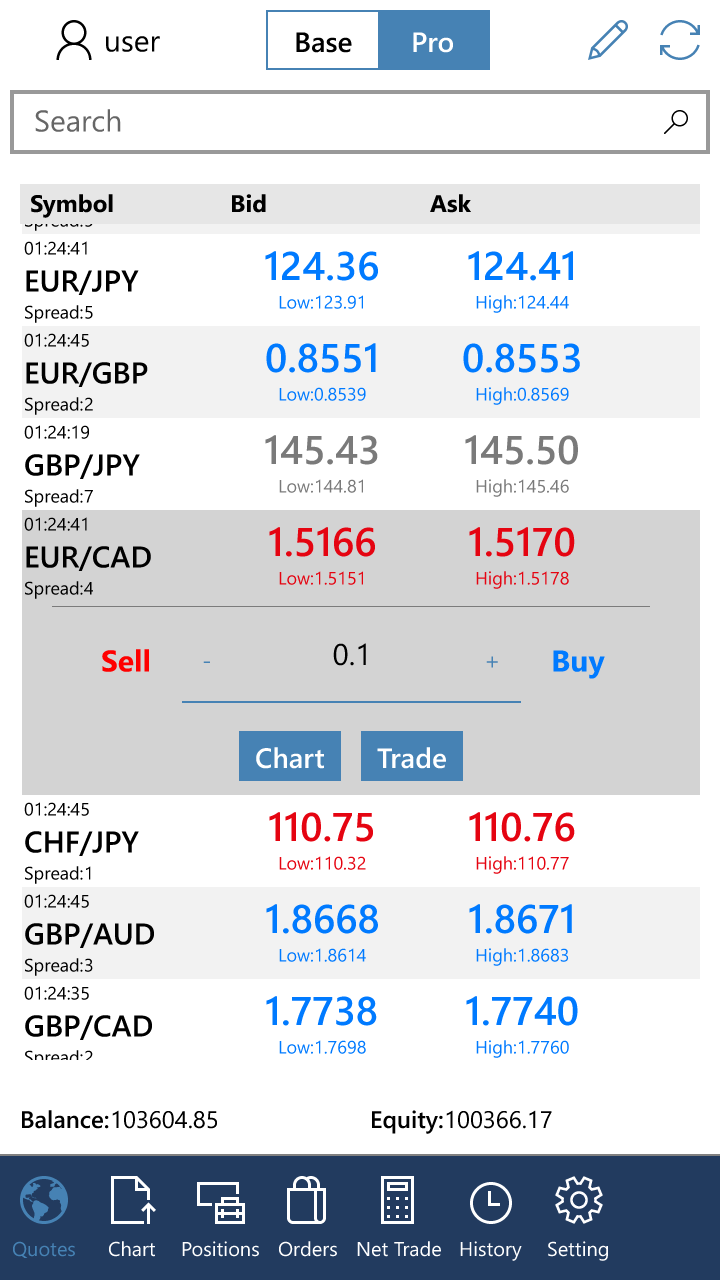The image size is (720, 1280).
Task: Open the Setting tab
Action: (577, 1218)
